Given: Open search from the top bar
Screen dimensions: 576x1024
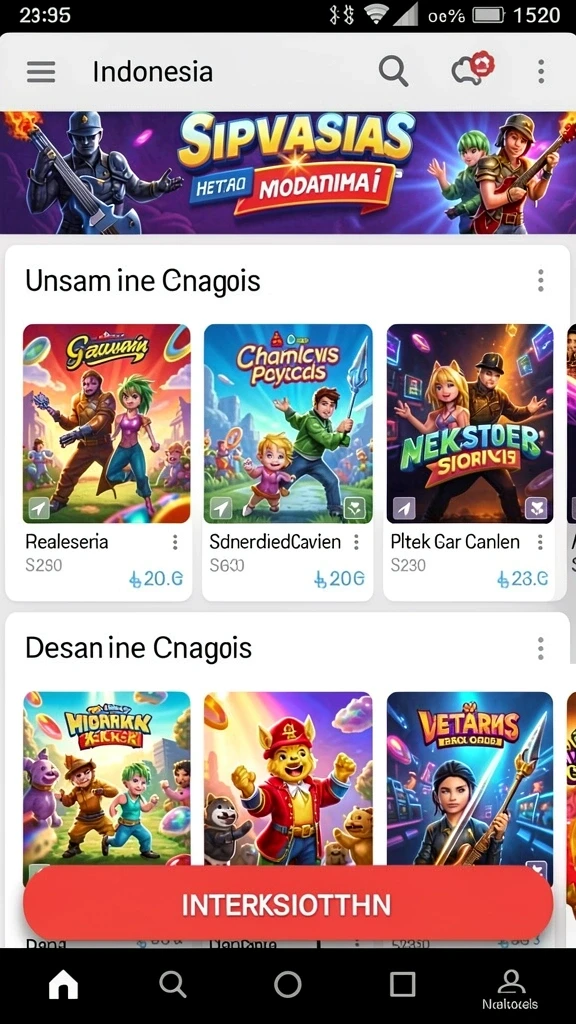Looking at the screenshot, I should [393, 71].
